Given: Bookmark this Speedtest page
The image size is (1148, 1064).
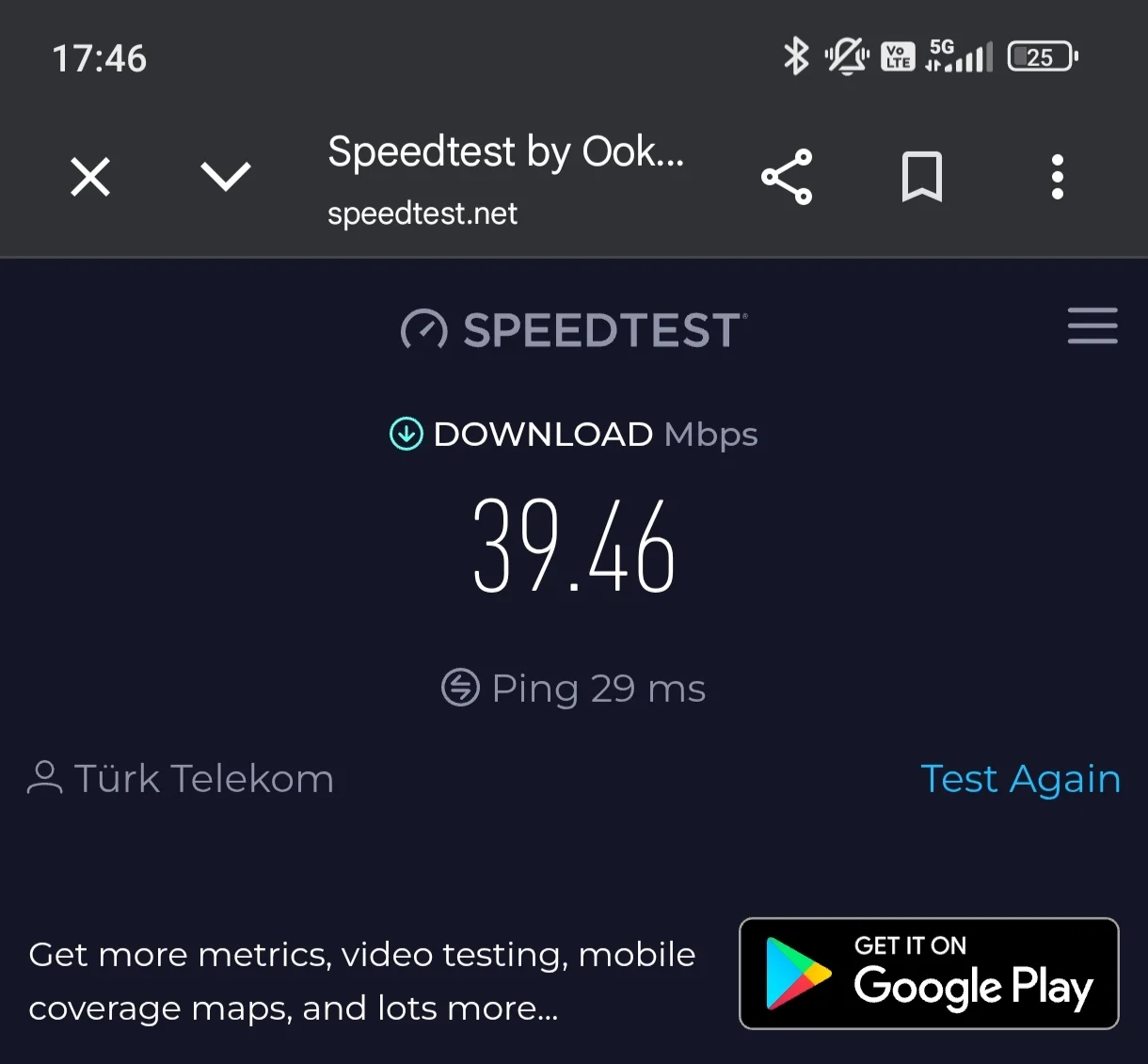Looking at the screenshot, I should [x=921, y=177].
